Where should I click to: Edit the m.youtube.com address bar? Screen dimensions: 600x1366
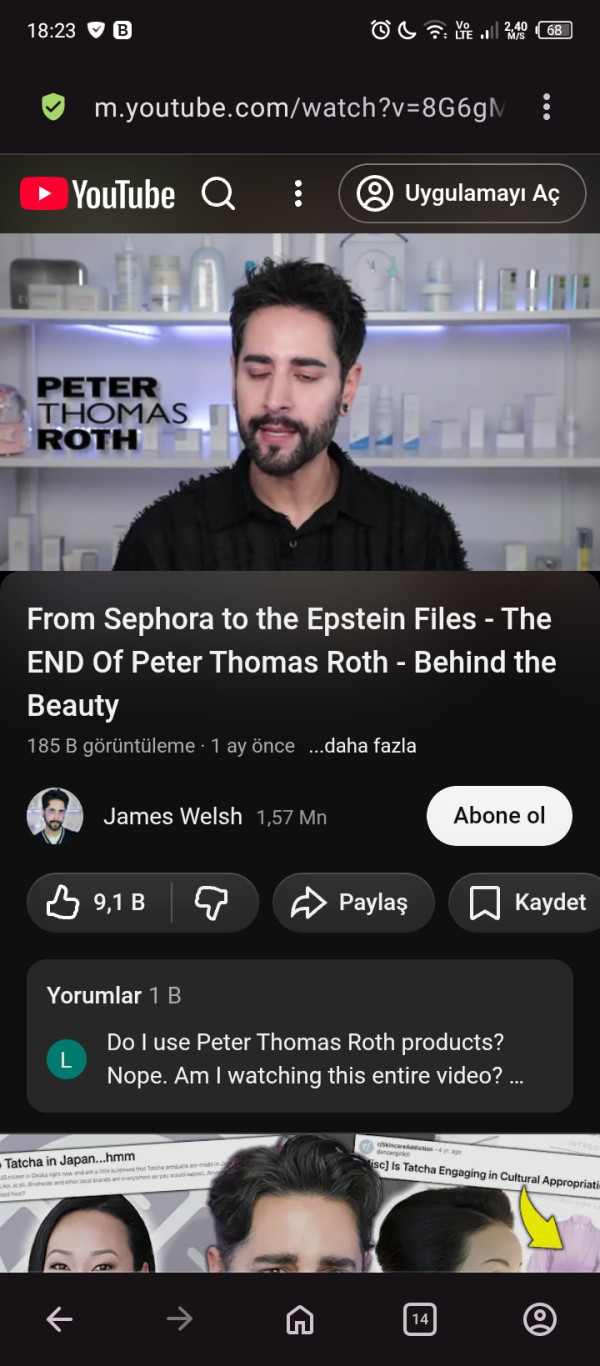click(x=298, y=107)
